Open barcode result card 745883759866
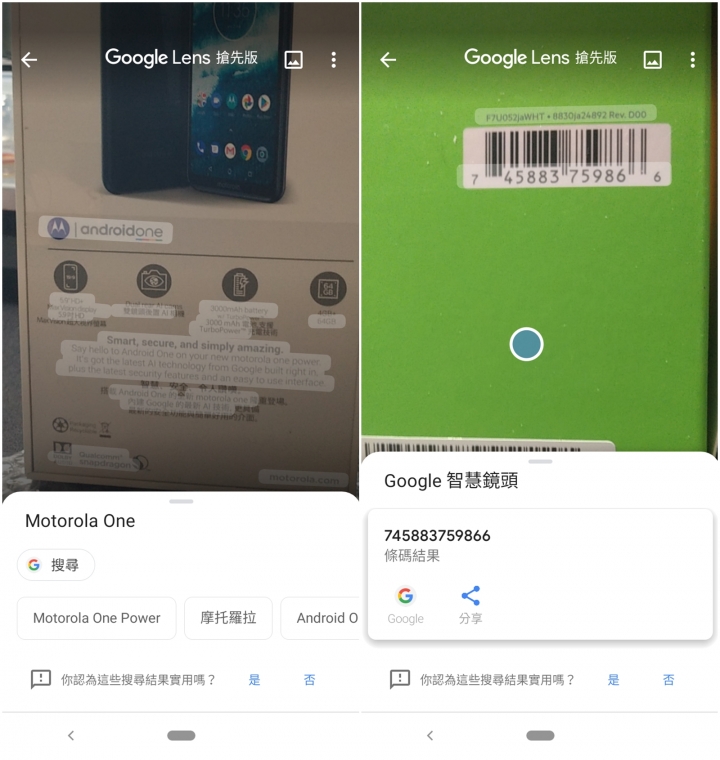720x760 pixels. (x=540, y=545)
